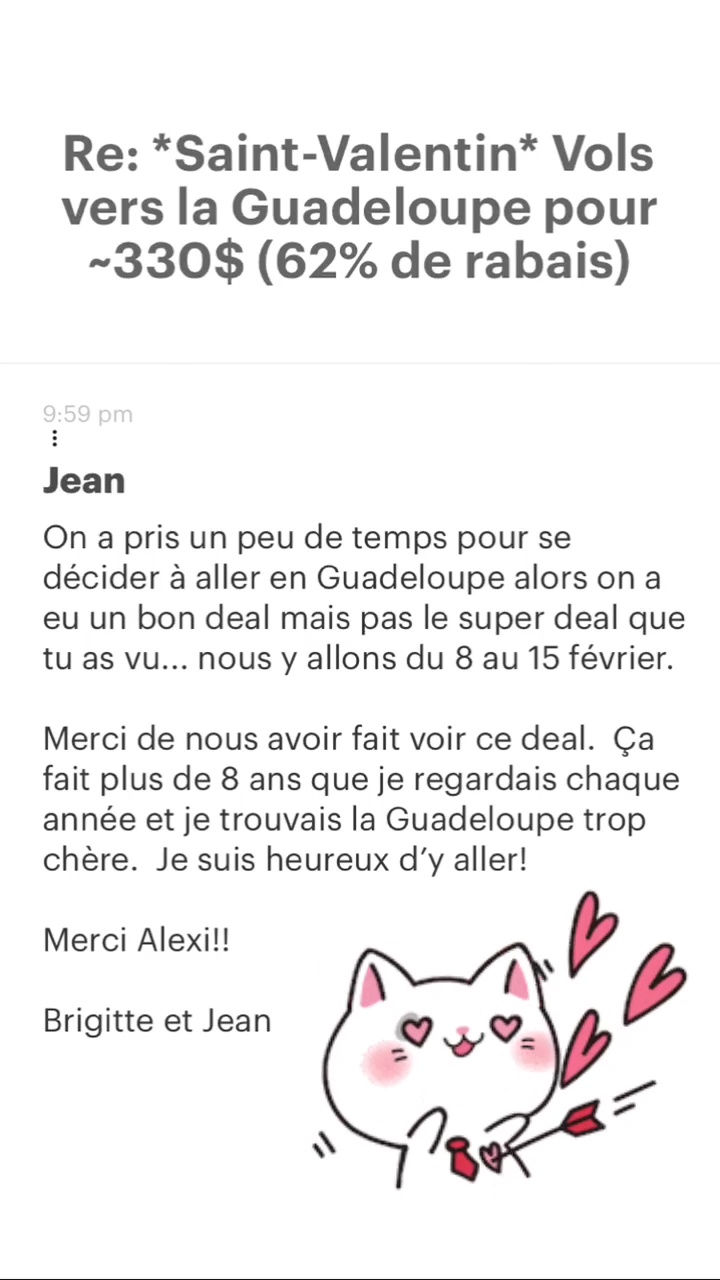Image resolution: width=720 pixels, height=1280 pixels.
Task: Click the kebab icon below the timestamp
Action: (x=54, y=438)
